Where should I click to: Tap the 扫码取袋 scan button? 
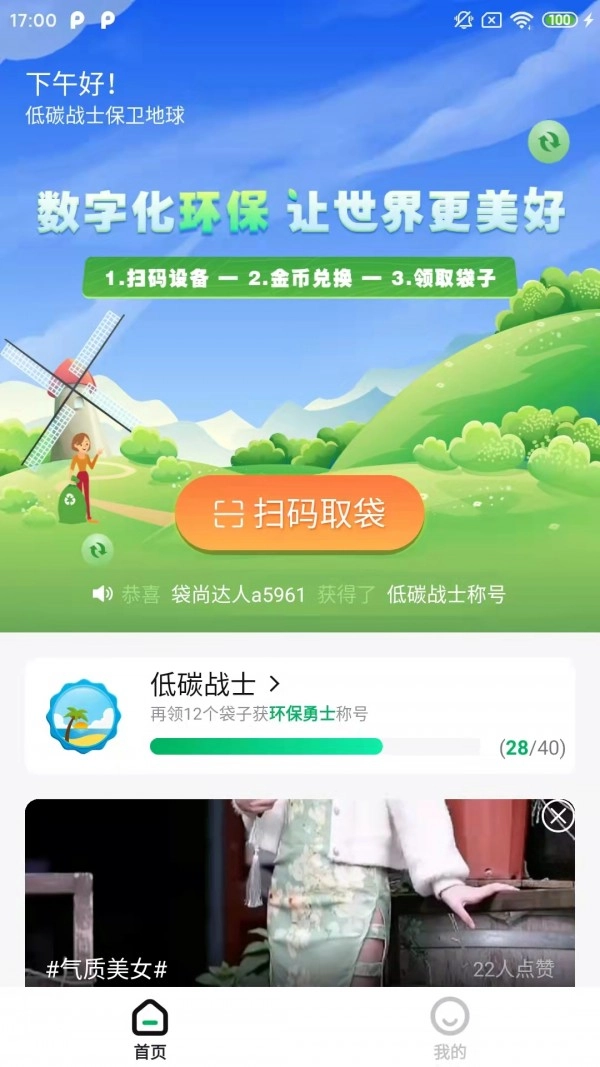click(300, 514)
